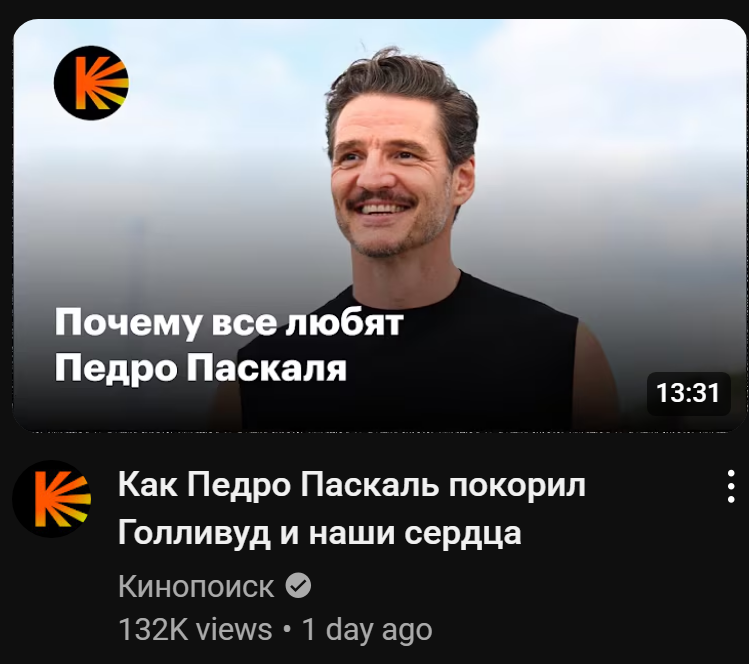Open the Кинопоиск channel avatar

point(52,499)
